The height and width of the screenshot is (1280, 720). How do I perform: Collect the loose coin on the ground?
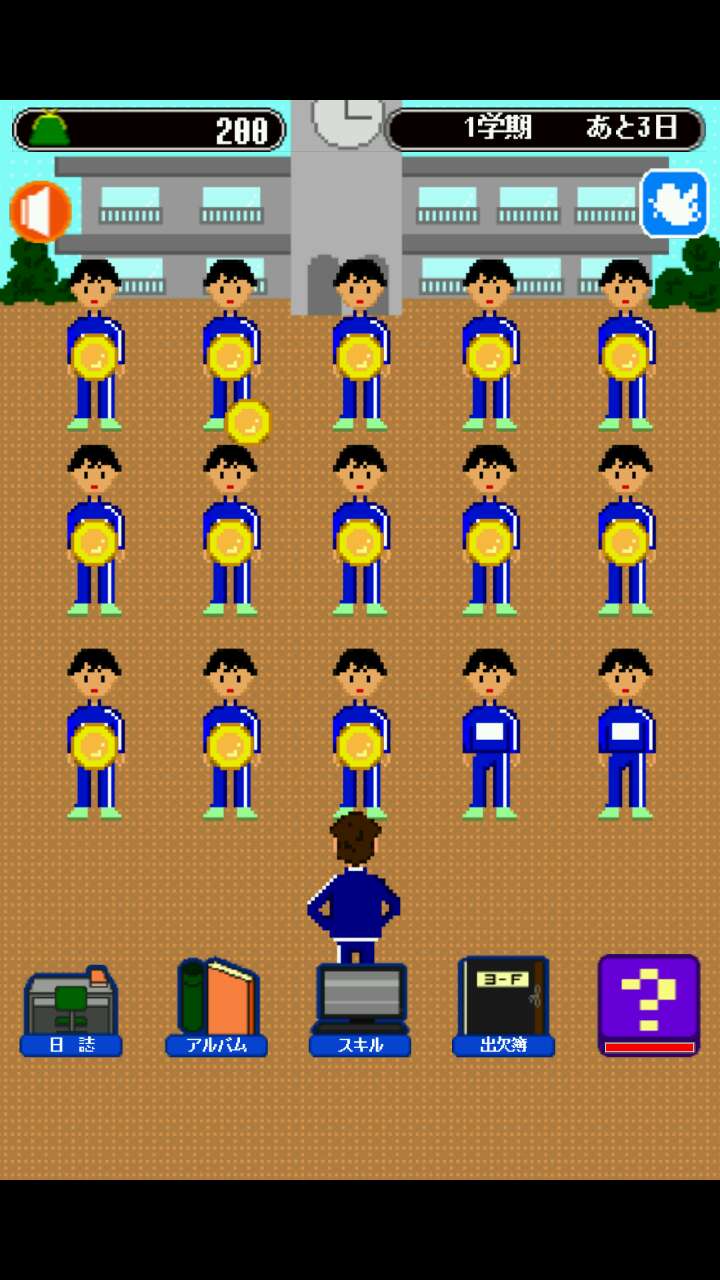pos(248,422)
